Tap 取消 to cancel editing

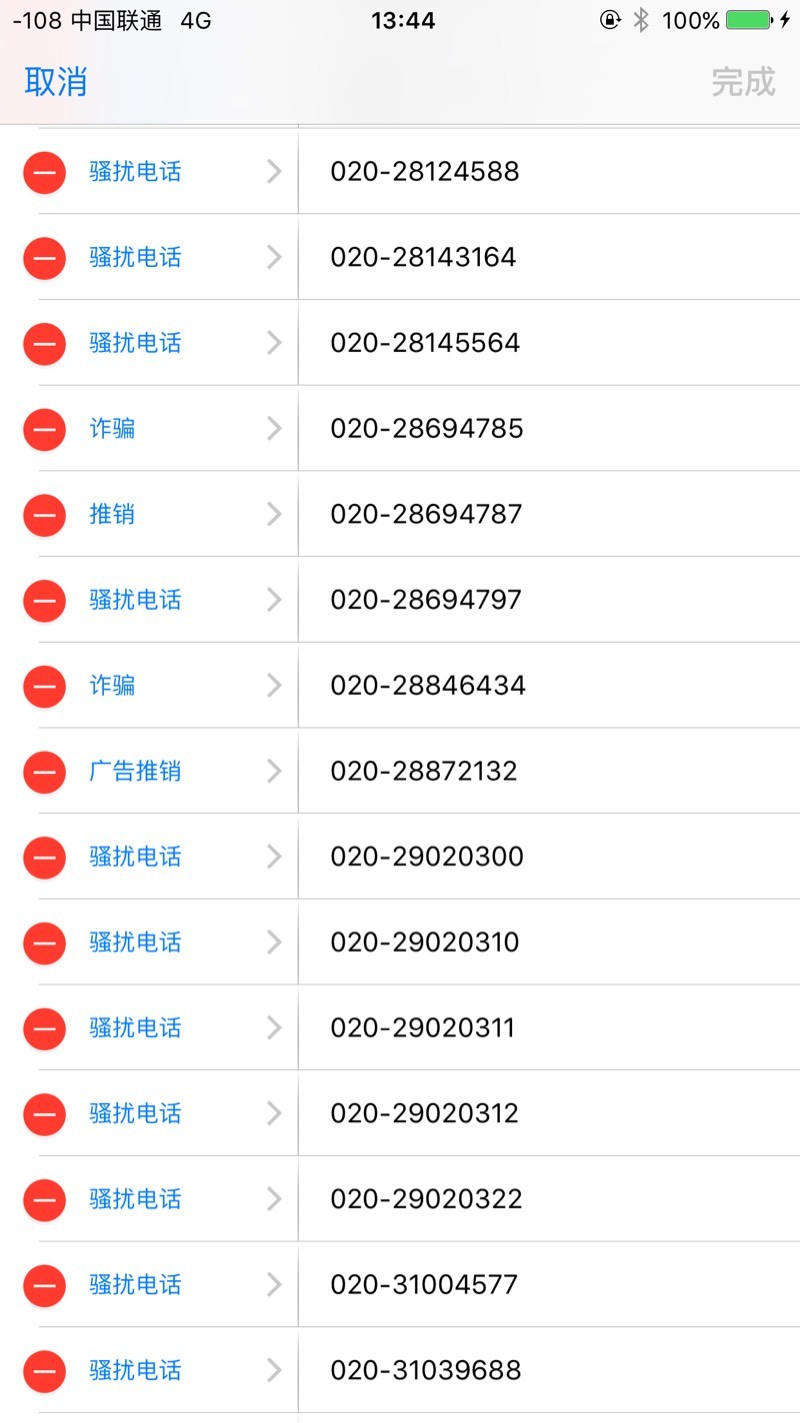56,82
